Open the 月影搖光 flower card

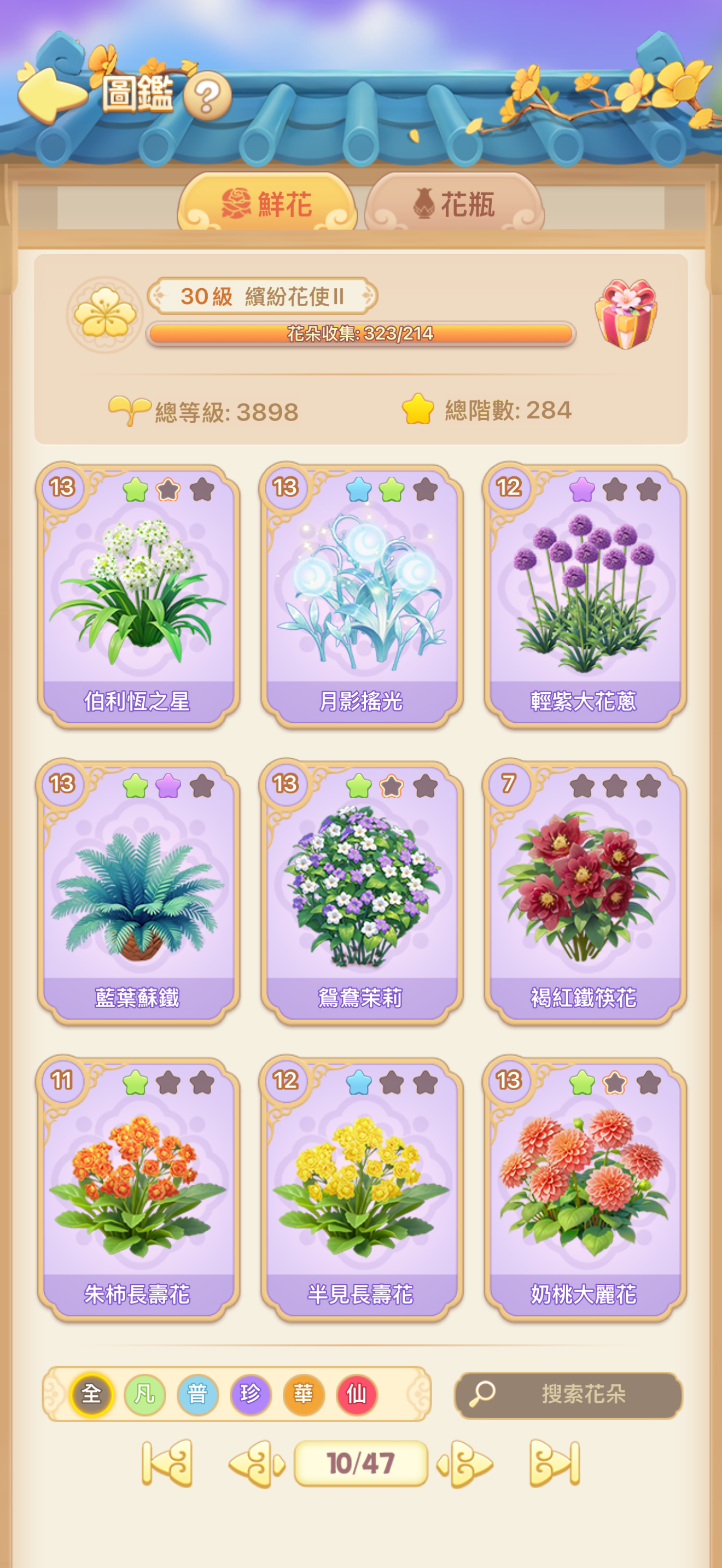tap(362, 595)
